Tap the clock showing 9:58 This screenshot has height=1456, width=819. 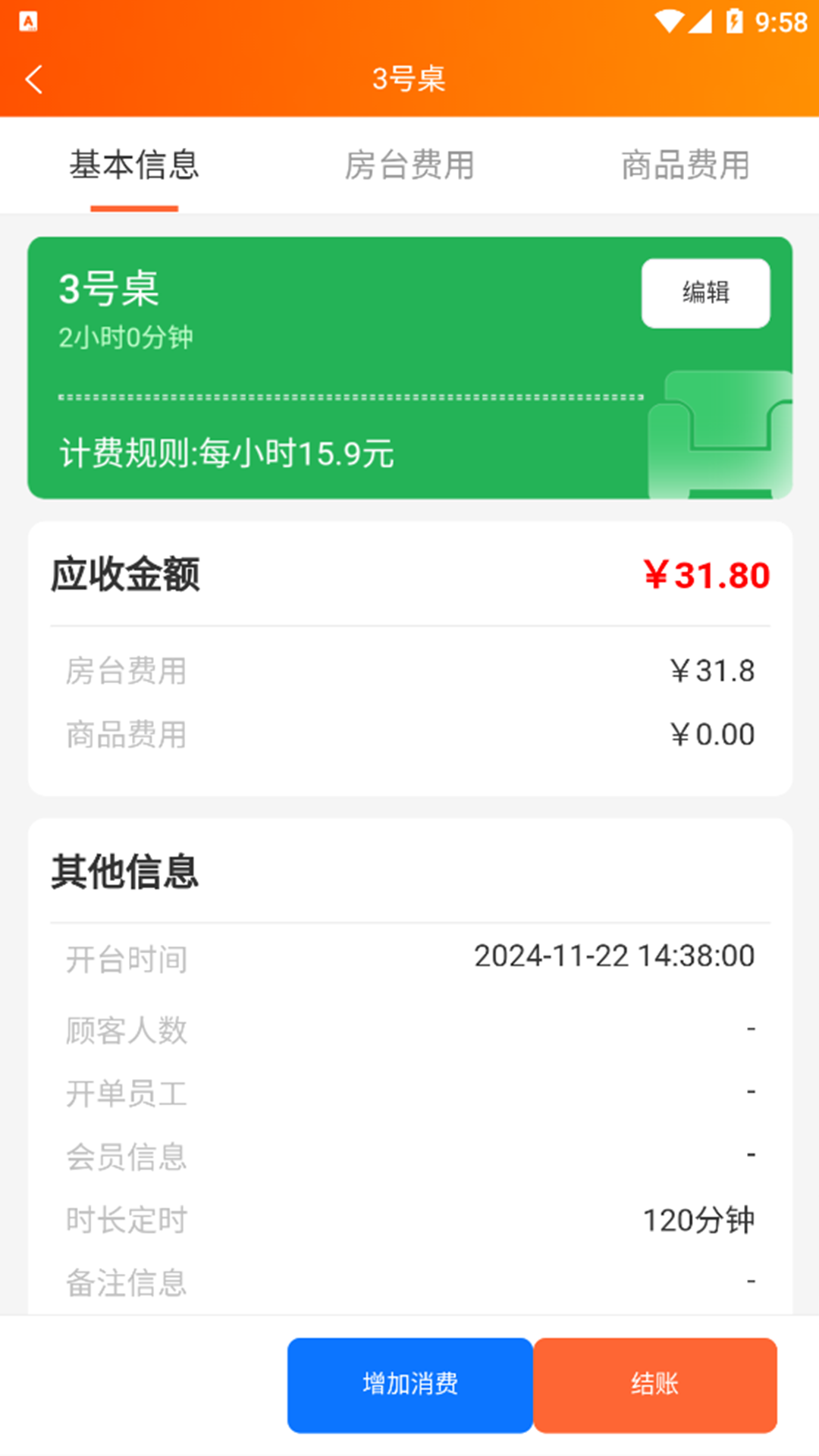782,22
